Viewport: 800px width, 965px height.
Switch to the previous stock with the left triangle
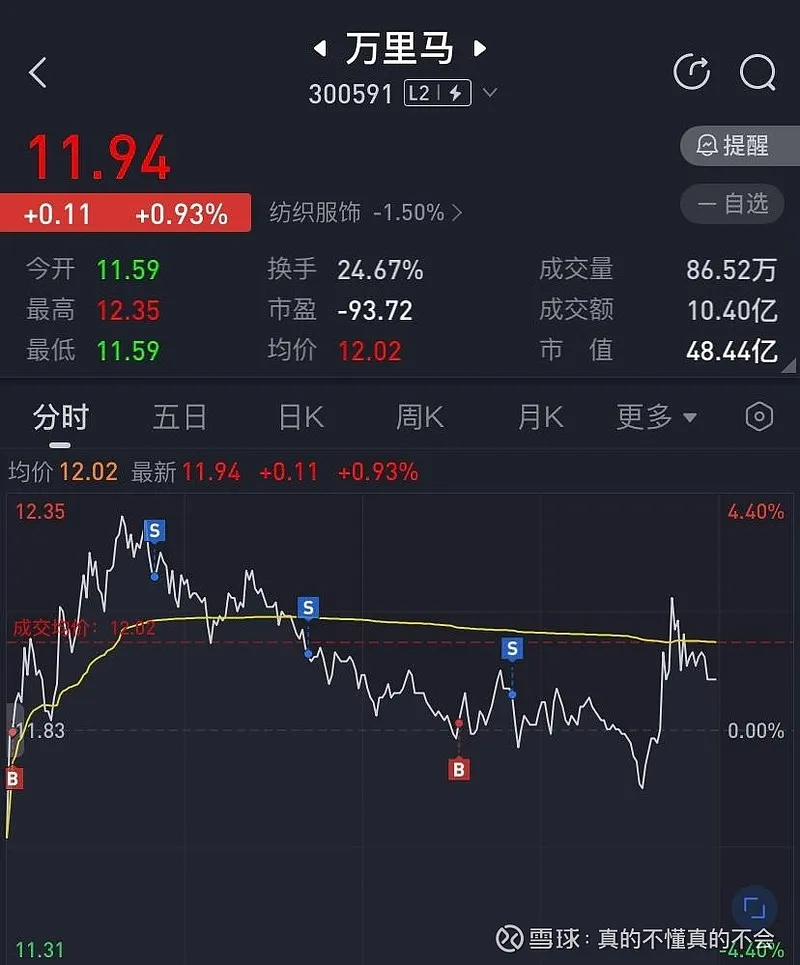point(320,48)
